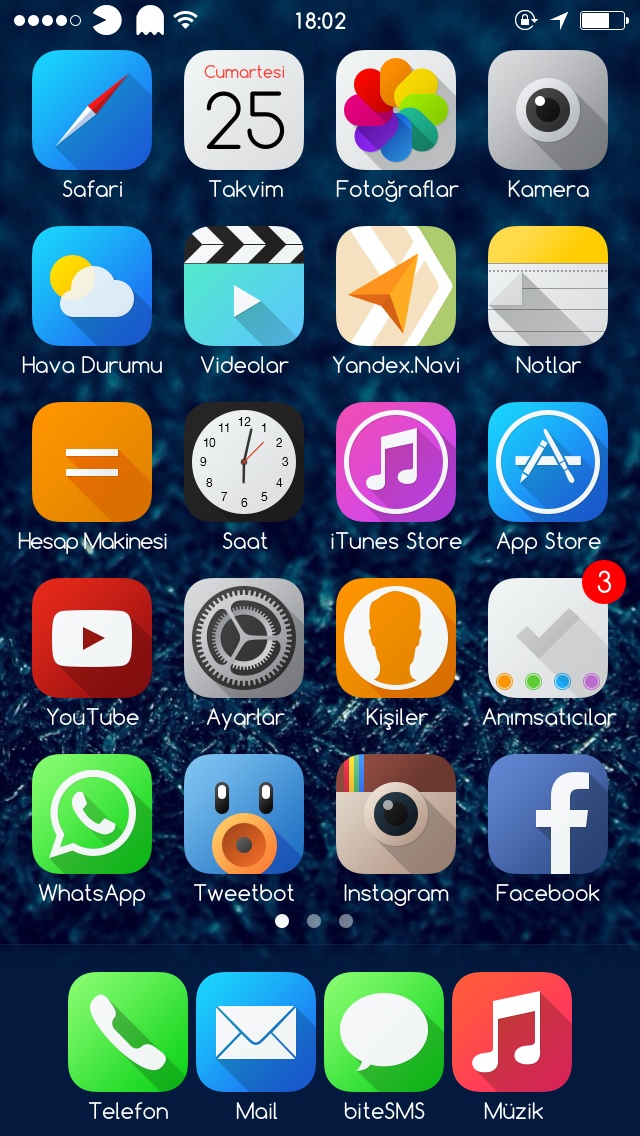Launch the Takvim calendar app
Viewport: 640px width, 1136px height.
coord(244,110)
